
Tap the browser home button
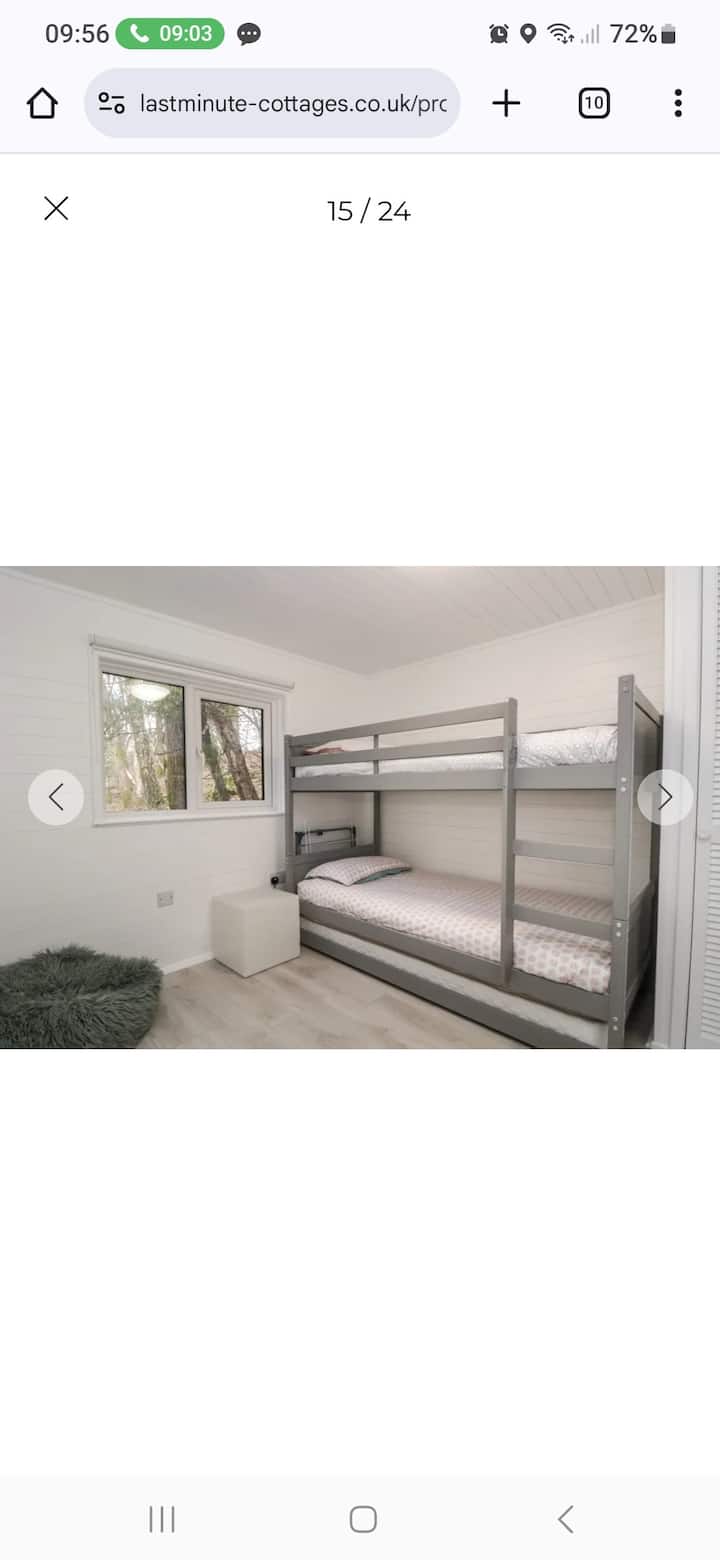[42, 103]
